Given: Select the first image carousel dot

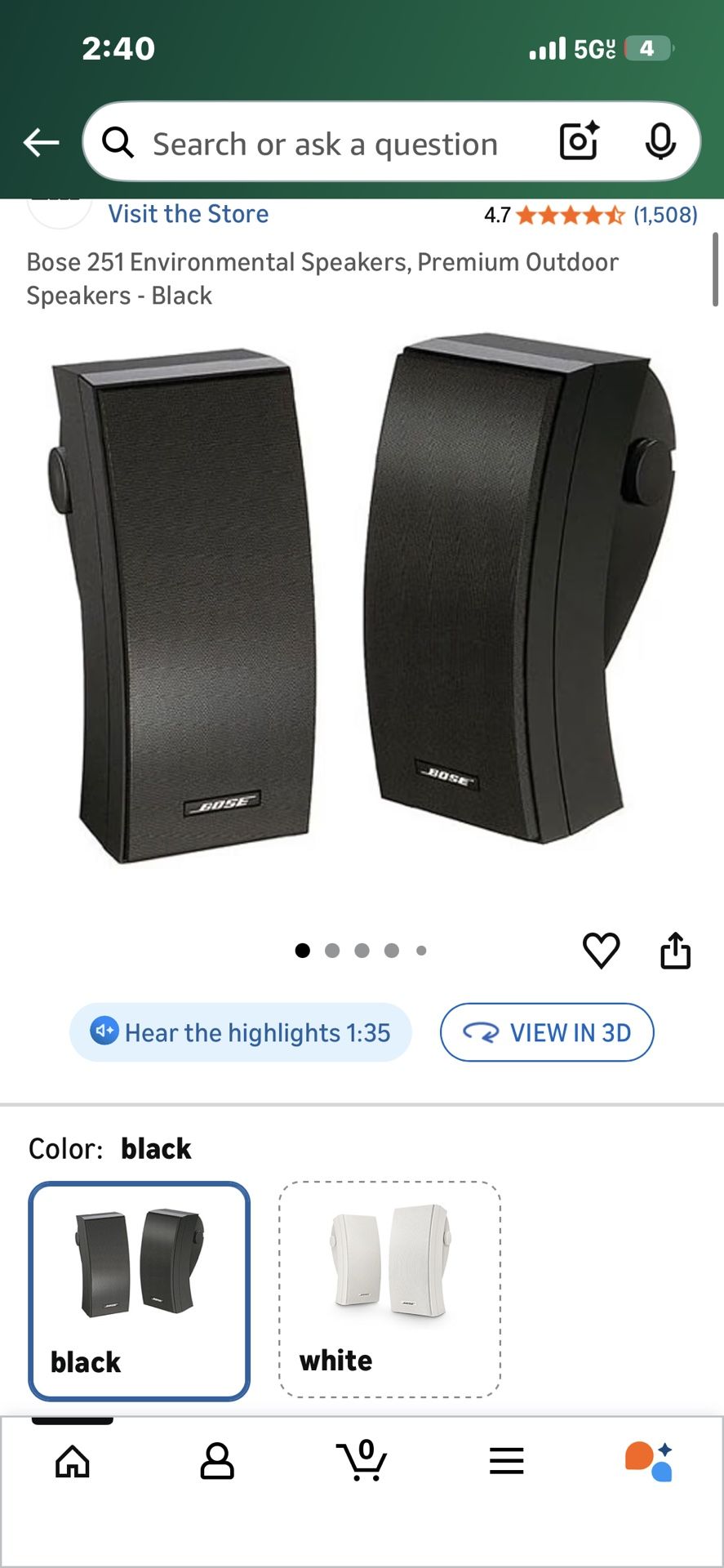Looking at the screenshot, I should tap(304, 950).
